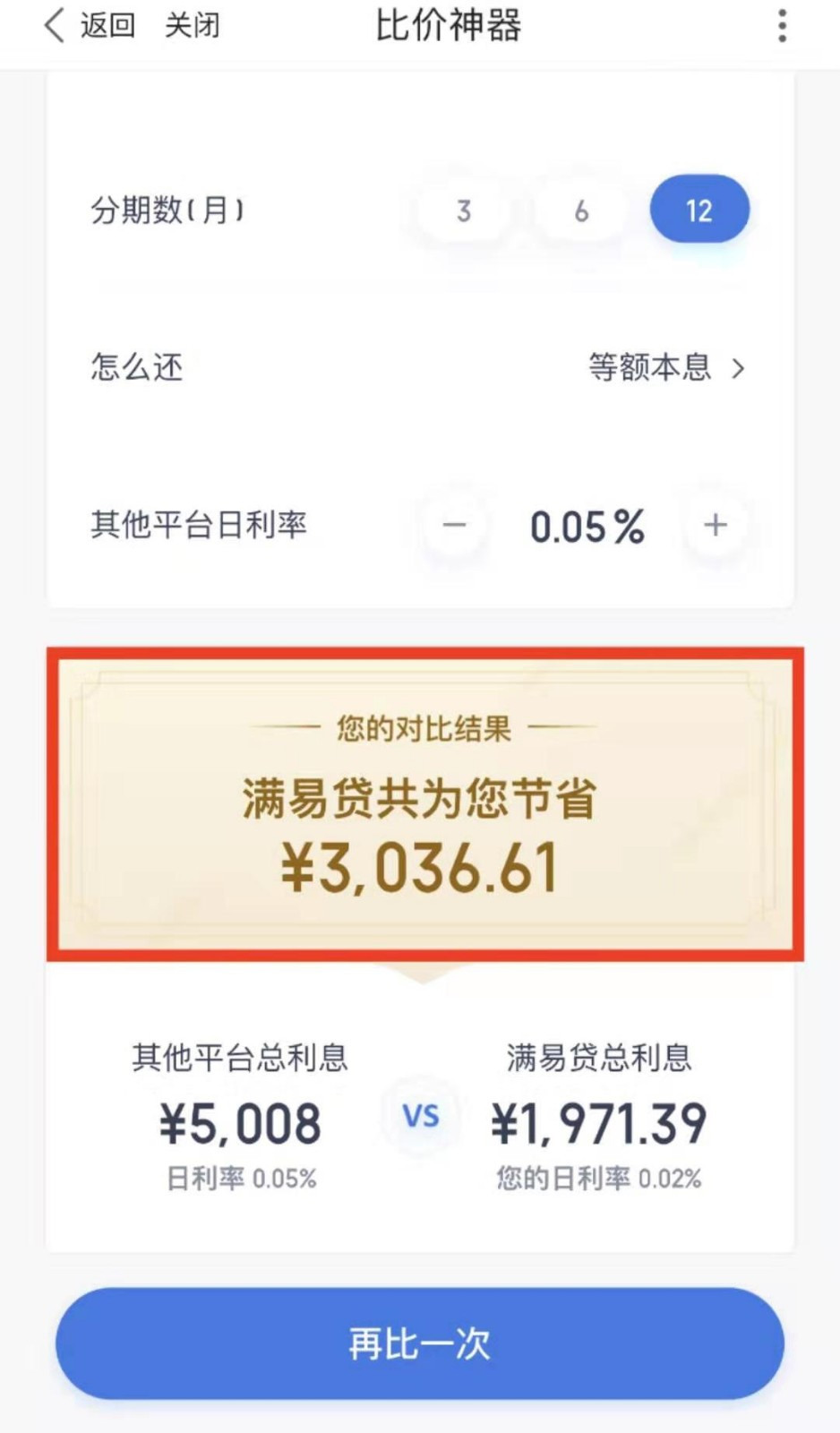Select 3-month installment option
Screen dimensions: 840x1433
[x=463, y=210]
